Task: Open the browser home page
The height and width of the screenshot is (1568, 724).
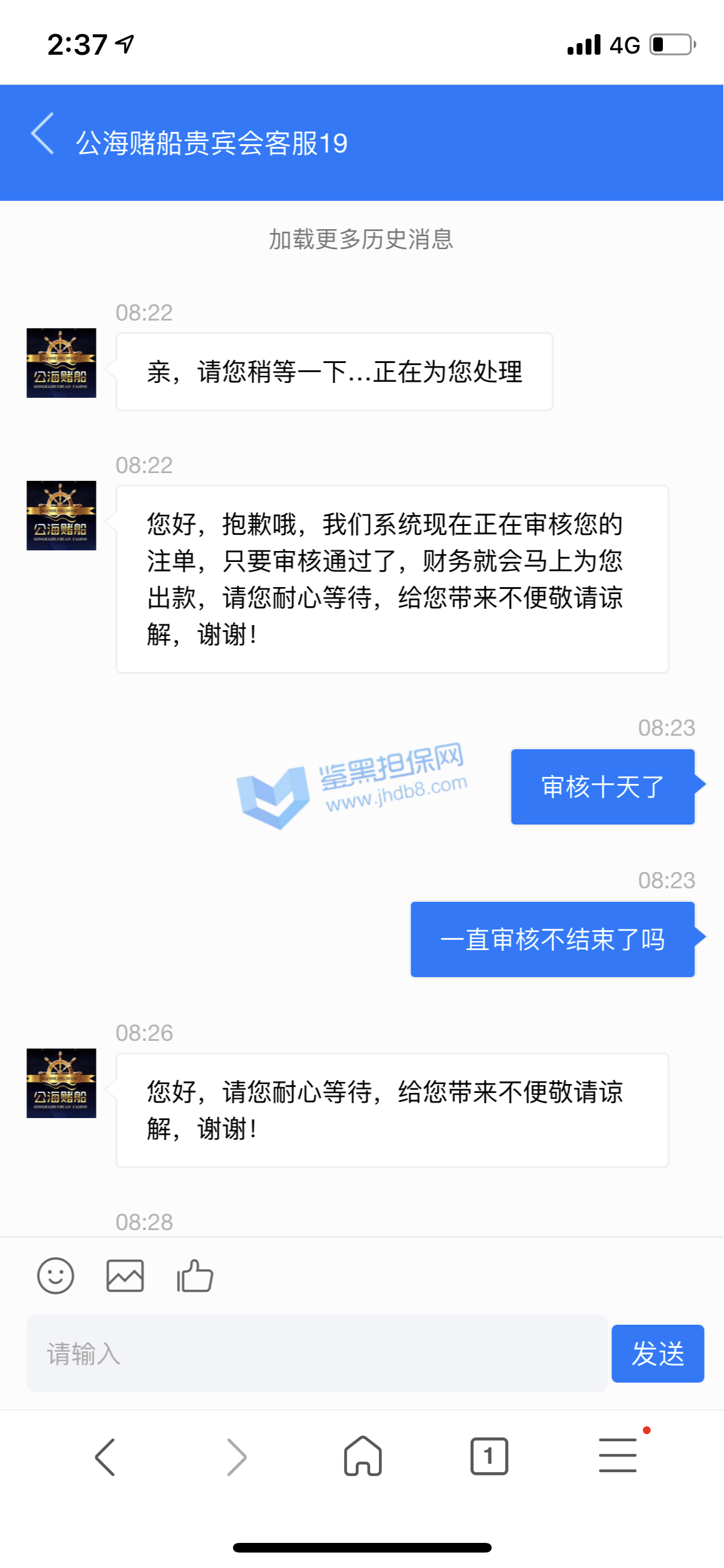Action: coord(363,1456)
